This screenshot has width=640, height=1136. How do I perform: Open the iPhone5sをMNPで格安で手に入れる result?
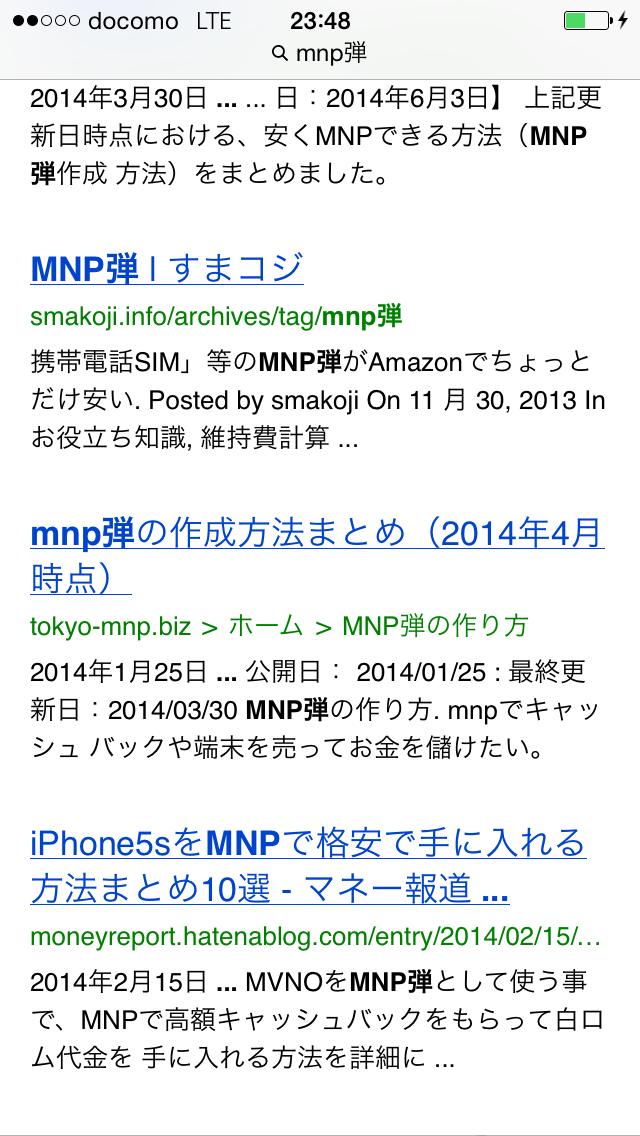pos(308,844)
